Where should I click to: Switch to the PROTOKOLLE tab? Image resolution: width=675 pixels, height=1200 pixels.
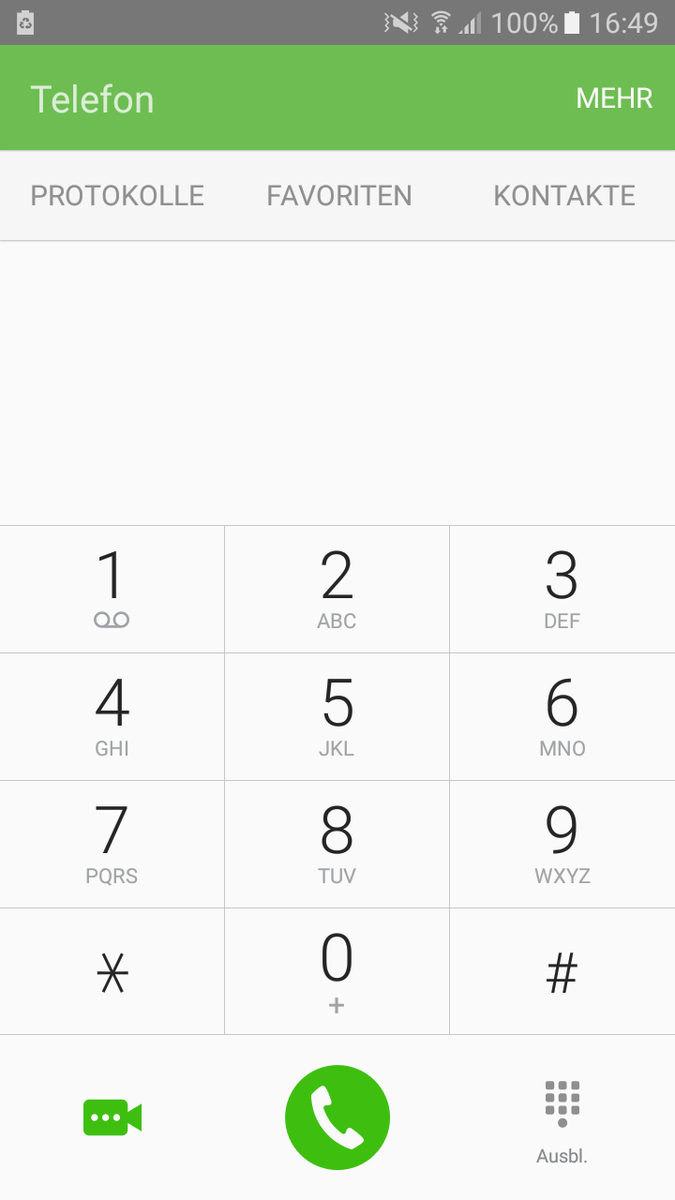click(x=117, y=195)
